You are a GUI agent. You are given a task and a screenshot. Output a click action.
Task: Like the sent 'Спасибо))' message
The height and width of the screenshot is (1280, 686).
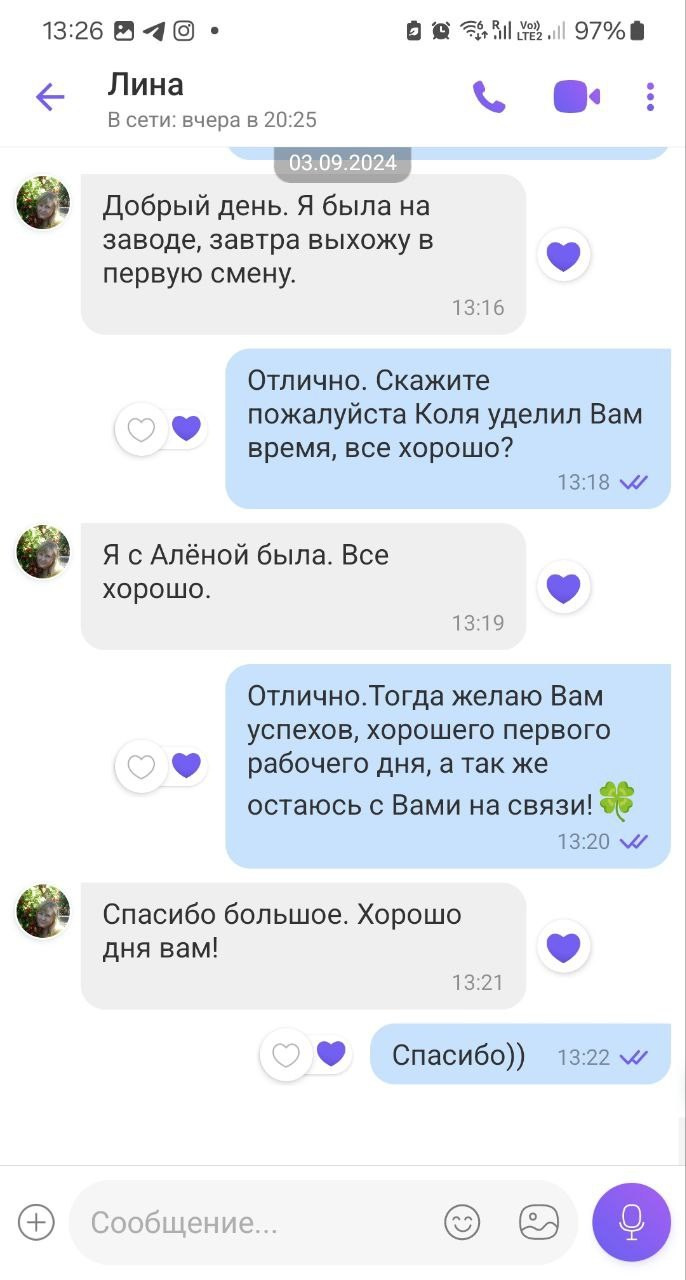[x=286, y=1055]
